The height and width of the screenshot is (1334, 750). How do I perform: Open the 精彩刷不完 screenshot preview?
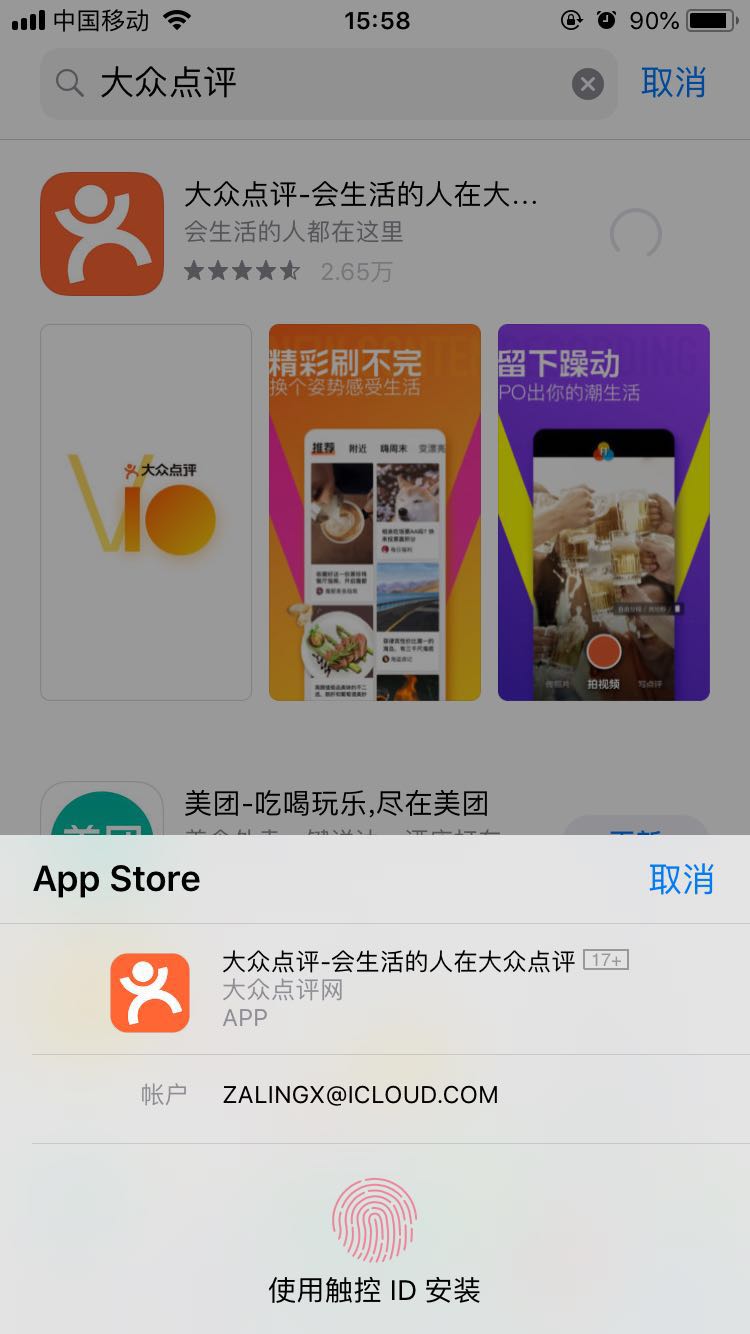point(375,512)
